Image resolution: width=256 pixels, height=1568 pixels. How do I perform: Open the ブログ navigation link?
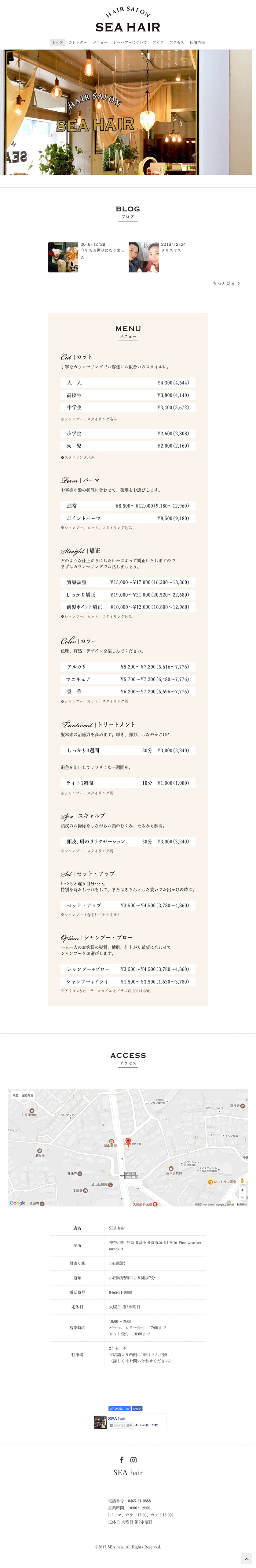(158, 43)
